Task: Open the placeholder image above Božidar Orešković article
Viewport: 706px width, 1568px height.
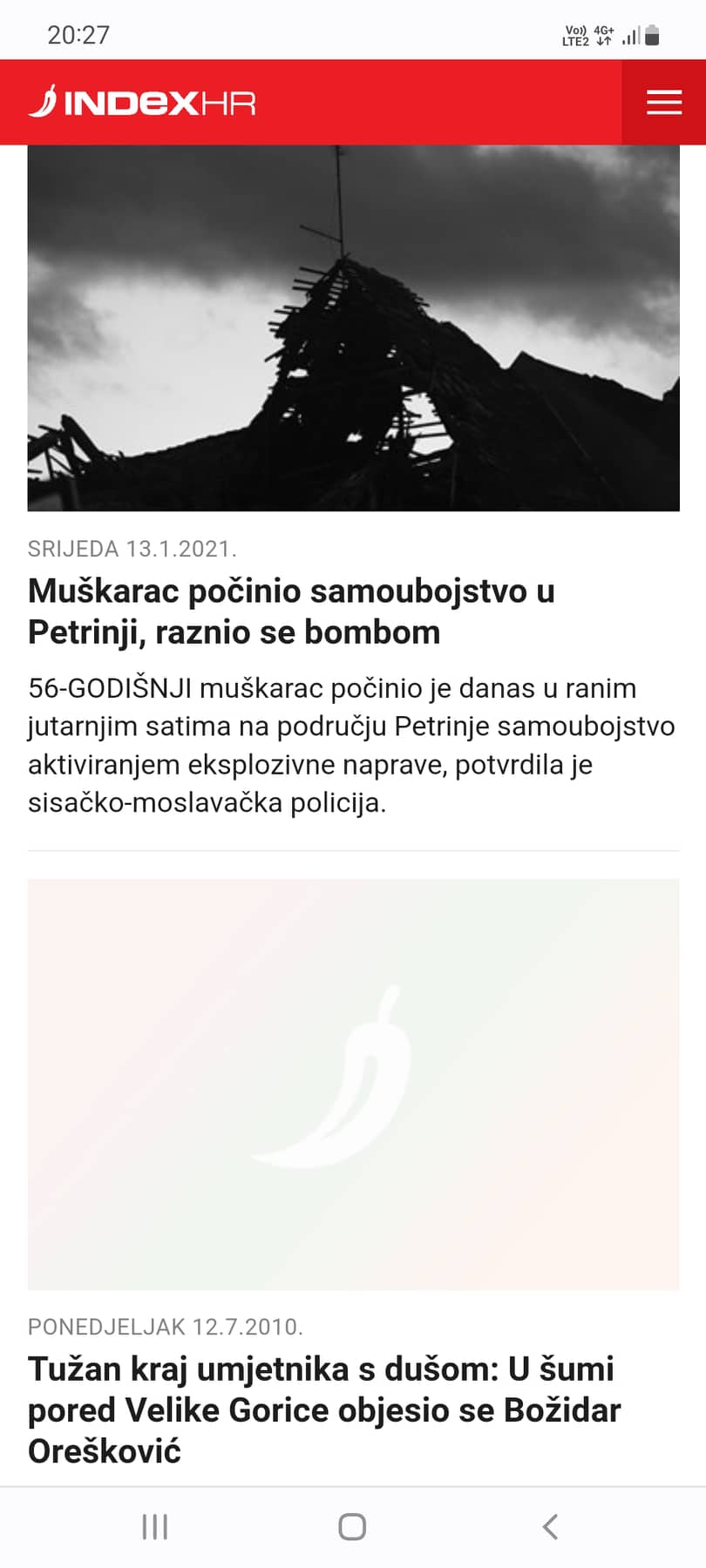Action: coord(353,1085)
